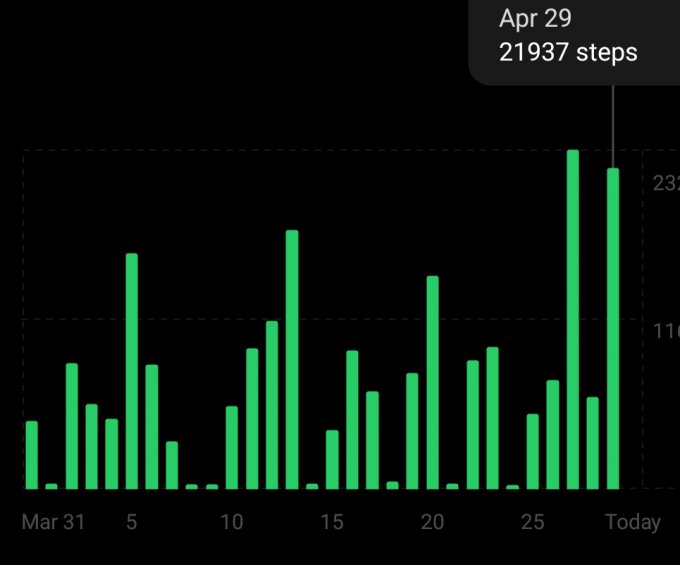Select the bar above the Mar 31 label

[x=31, y=455]
